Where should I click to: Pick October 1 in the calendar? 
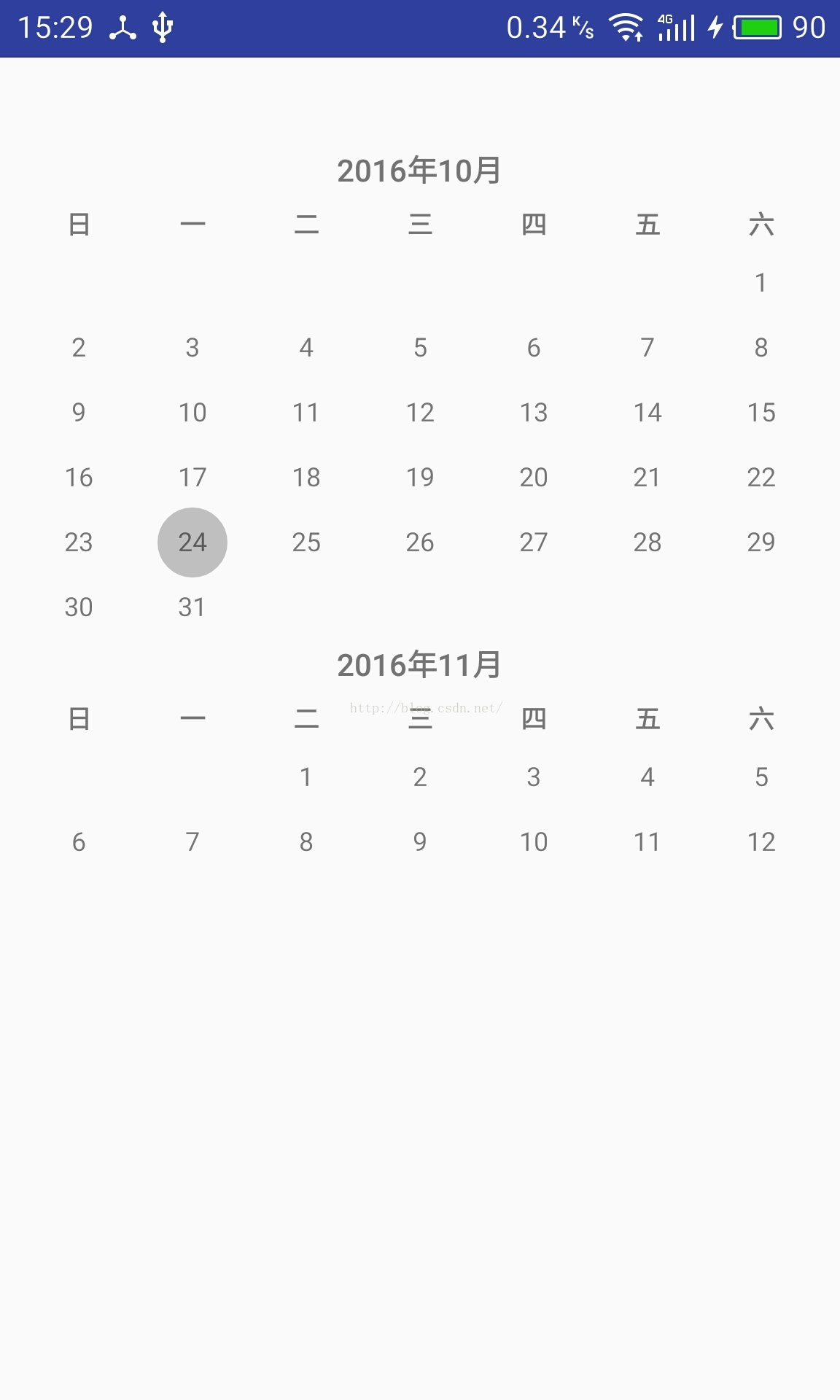point(761,283)
